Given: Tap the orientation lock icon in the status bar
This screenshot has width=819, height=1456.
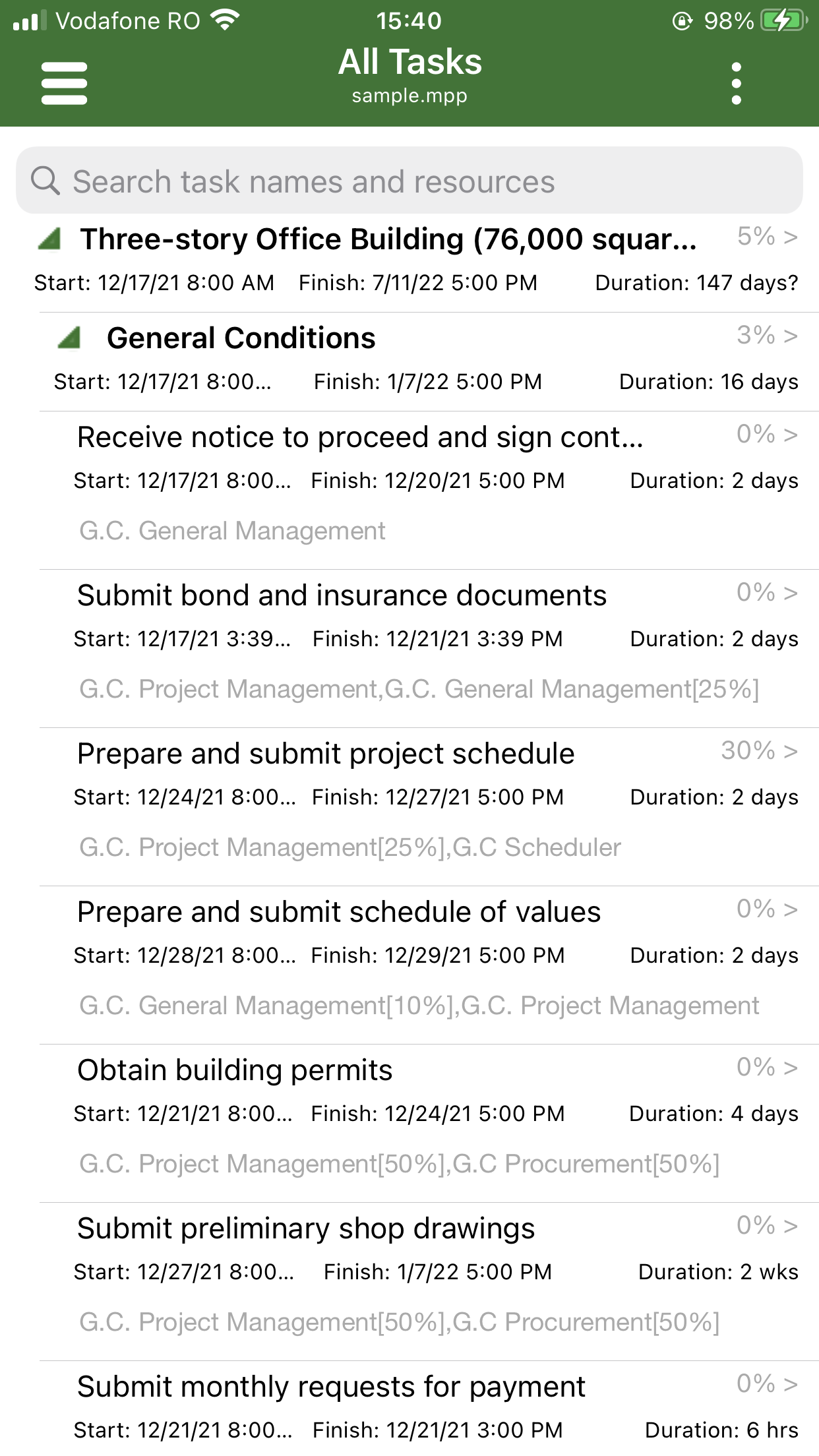Looking at the screenshot, I should pos(684,20).
